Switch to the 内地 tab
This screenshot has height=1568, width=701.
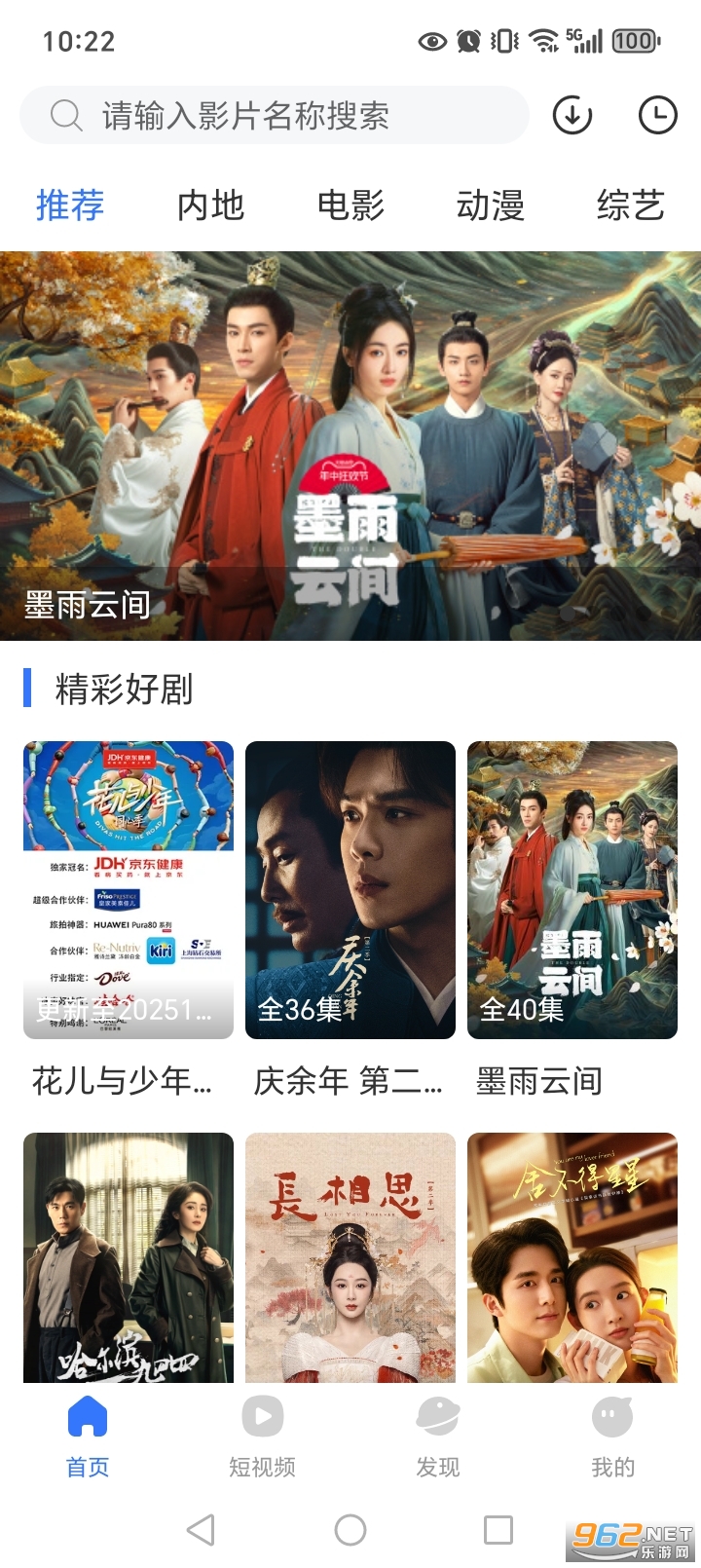coord(210,205)
